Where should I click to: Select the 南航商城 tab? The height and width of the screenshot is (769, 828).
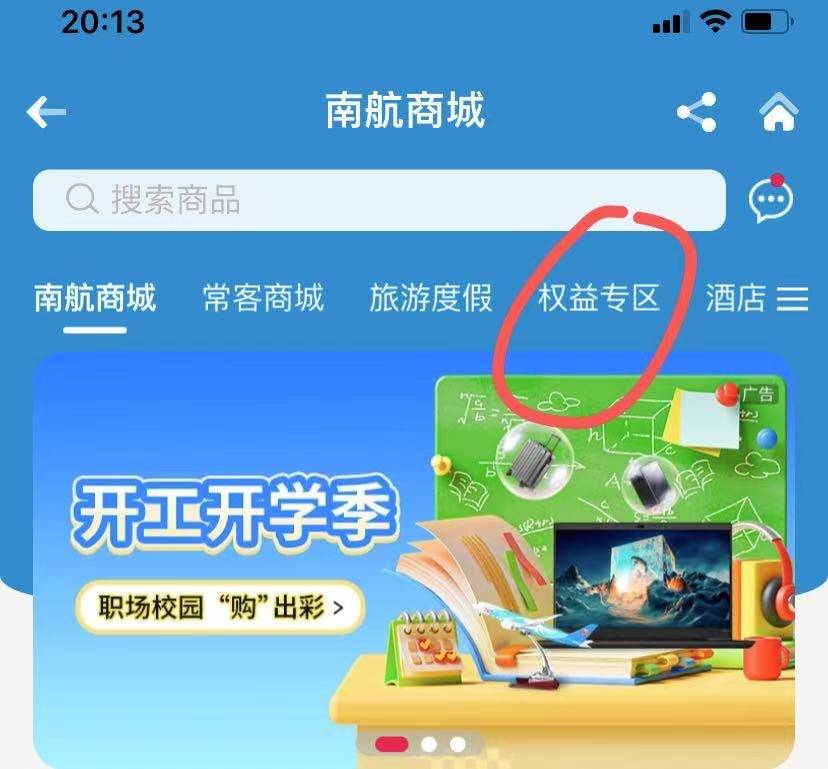click(x=95, y=298)
